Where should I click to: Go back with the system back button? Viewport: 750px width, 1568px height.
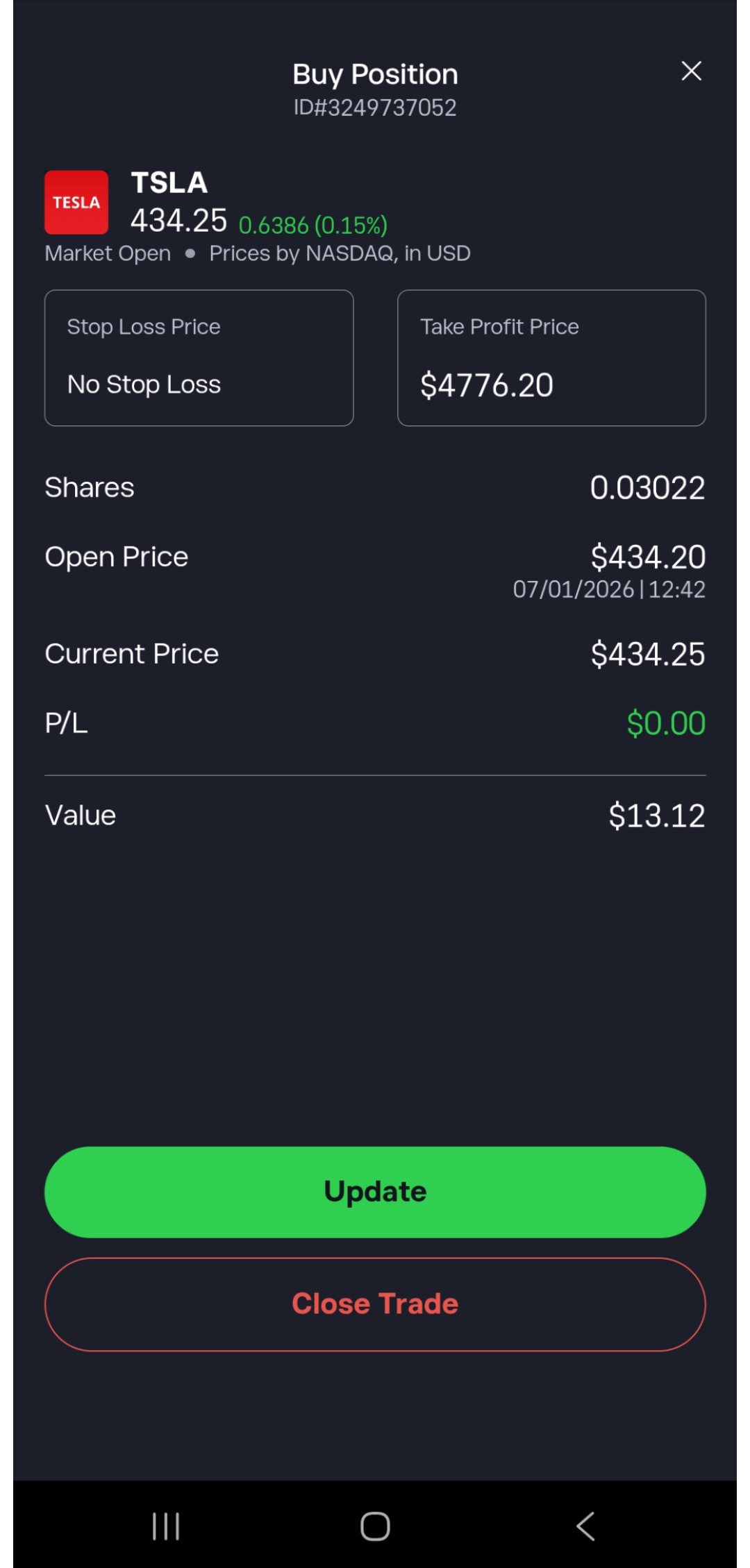pos(585,1526)
